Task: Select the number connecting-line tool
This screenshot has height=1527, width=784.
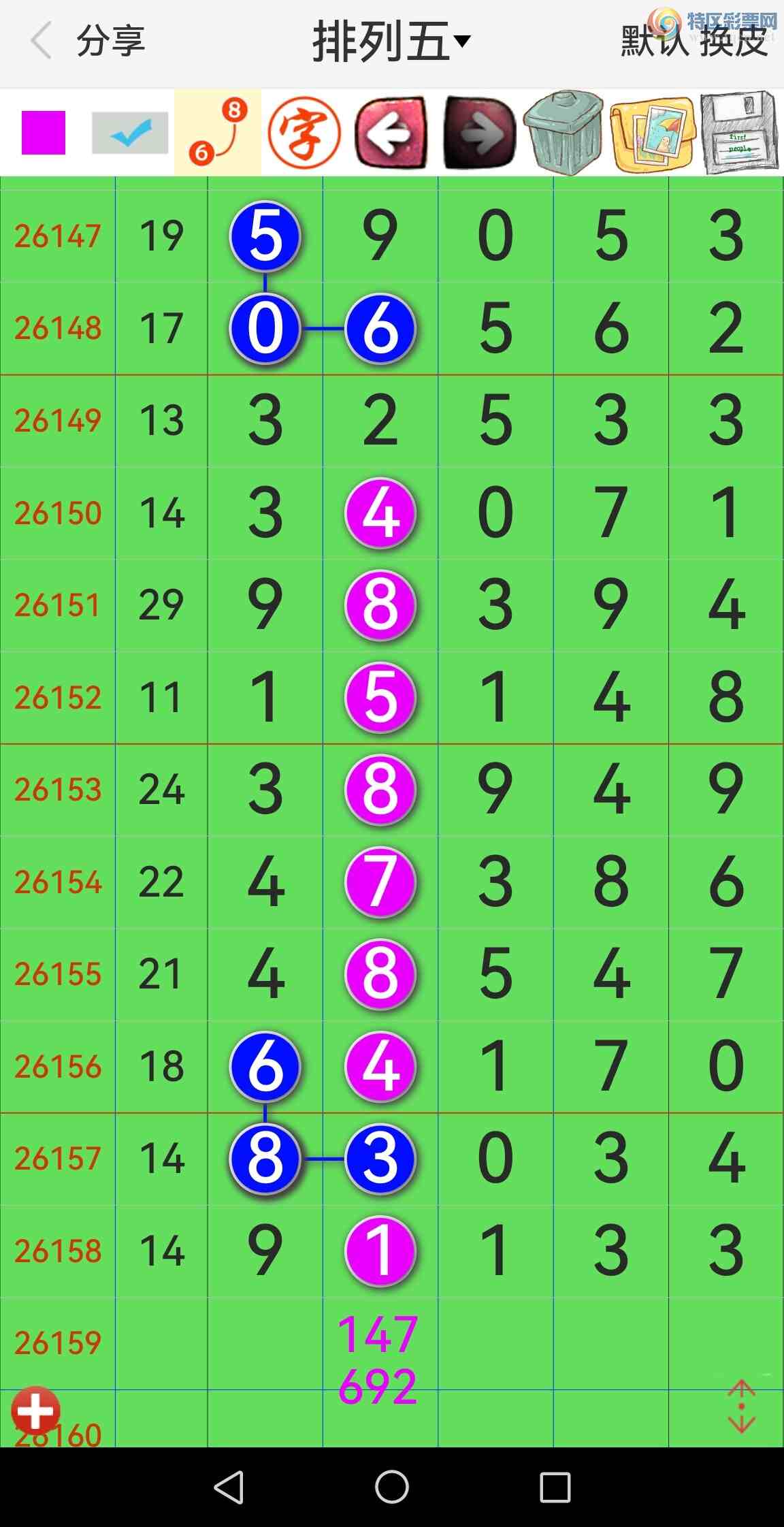Action: (218, 133)
